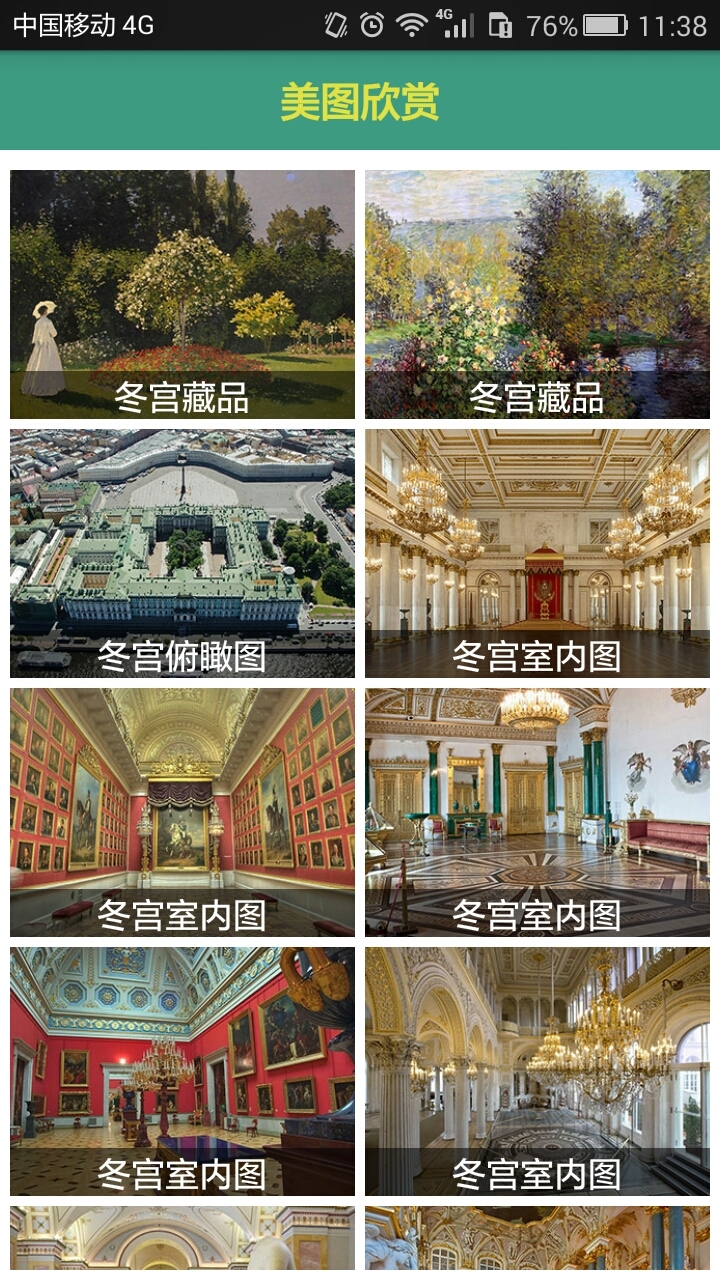
Task: View the 冬宫室内图 with green columns
Action: [537, 812]
